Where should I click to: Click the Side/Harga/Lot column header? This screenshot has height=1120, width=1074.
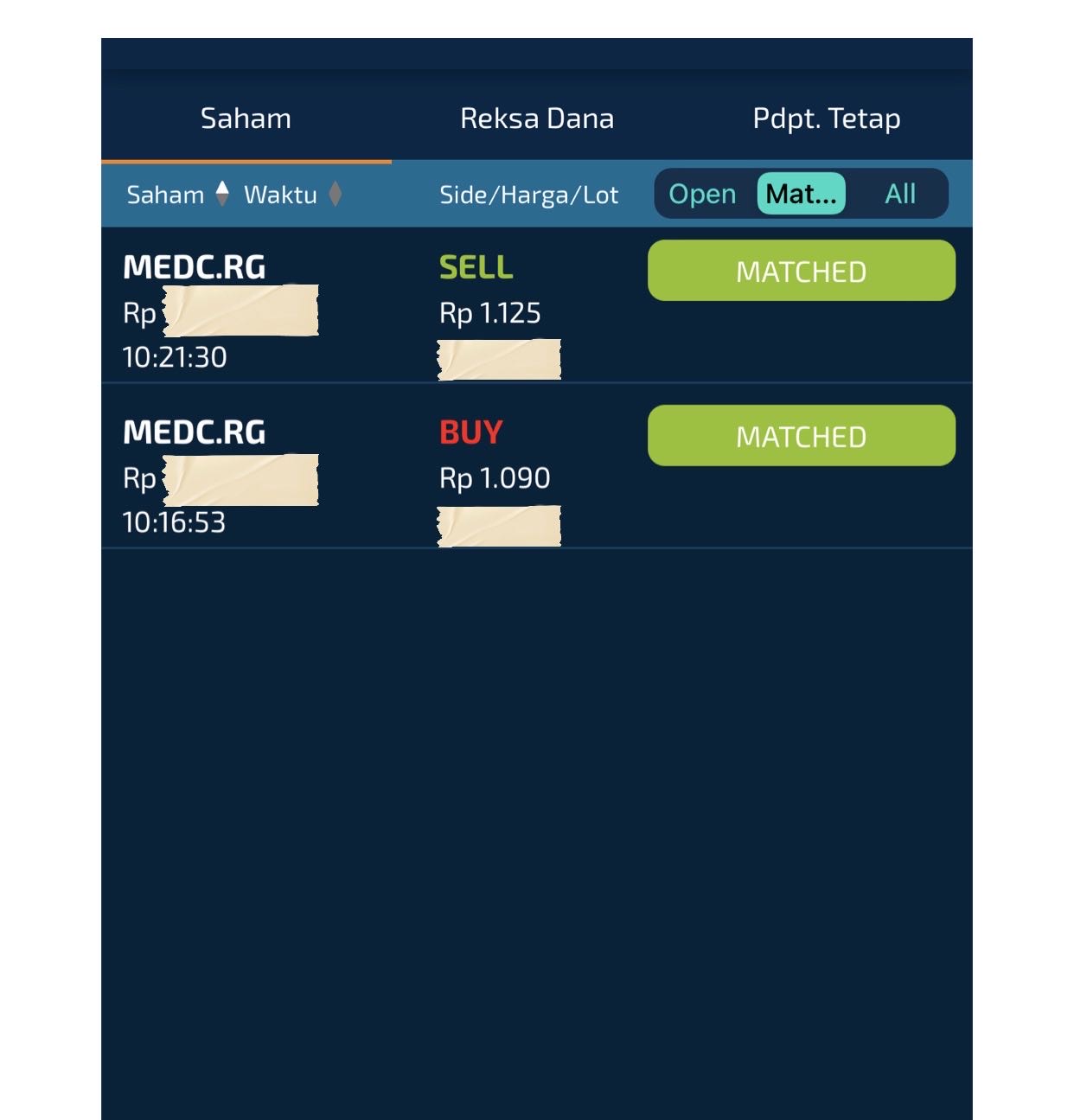tap(528, 194)
